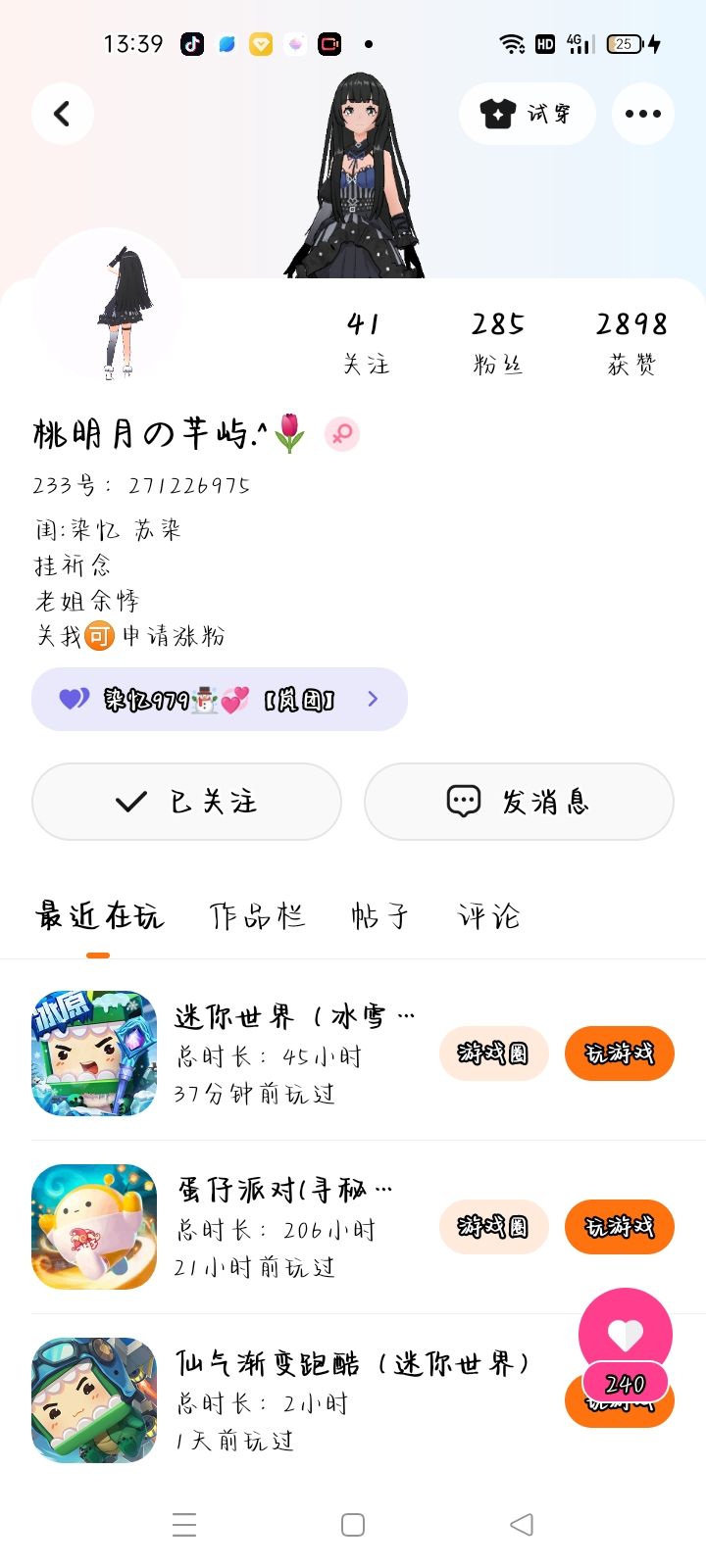Switch to the 帖子 tab

[x=379, y=916]
